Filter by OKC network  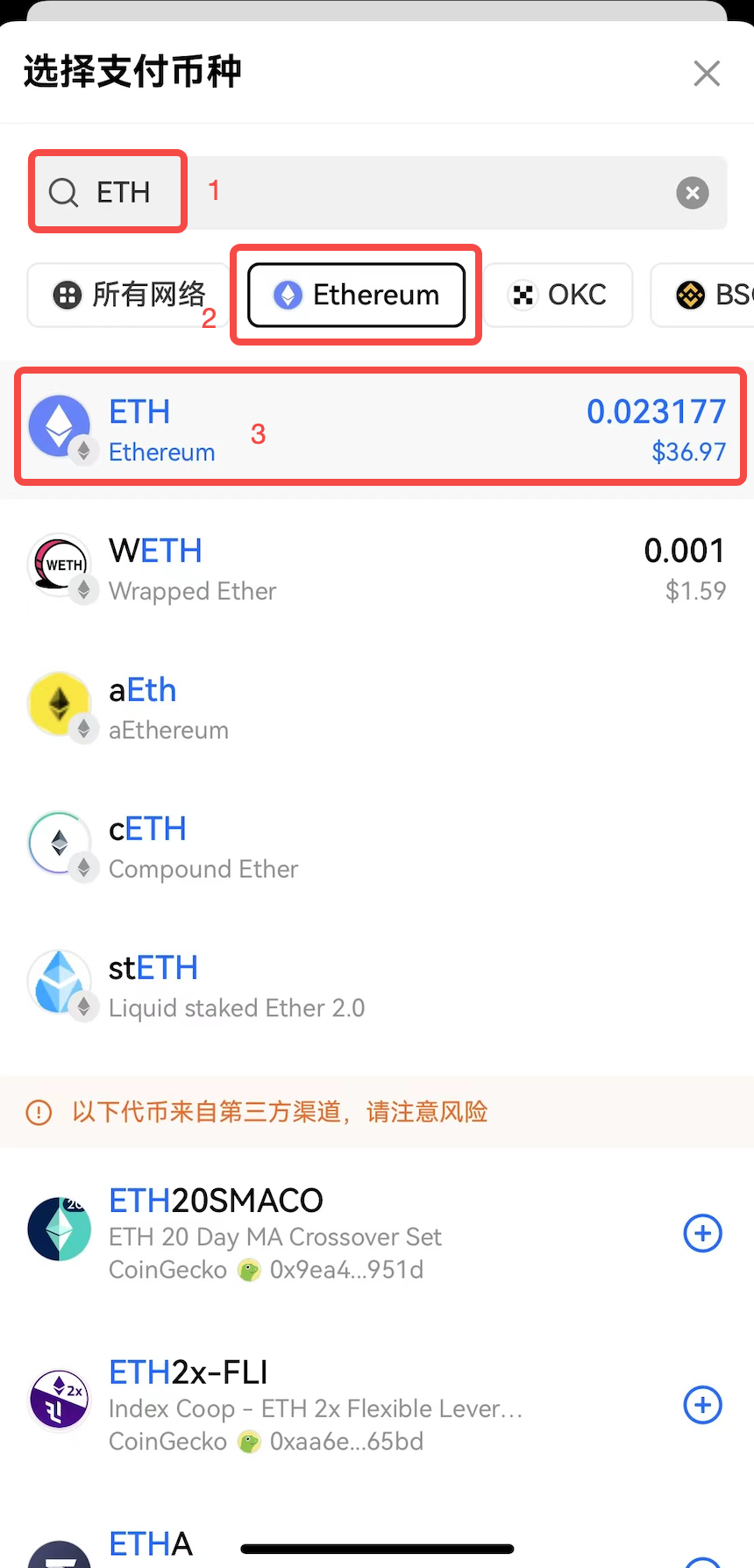558,295
